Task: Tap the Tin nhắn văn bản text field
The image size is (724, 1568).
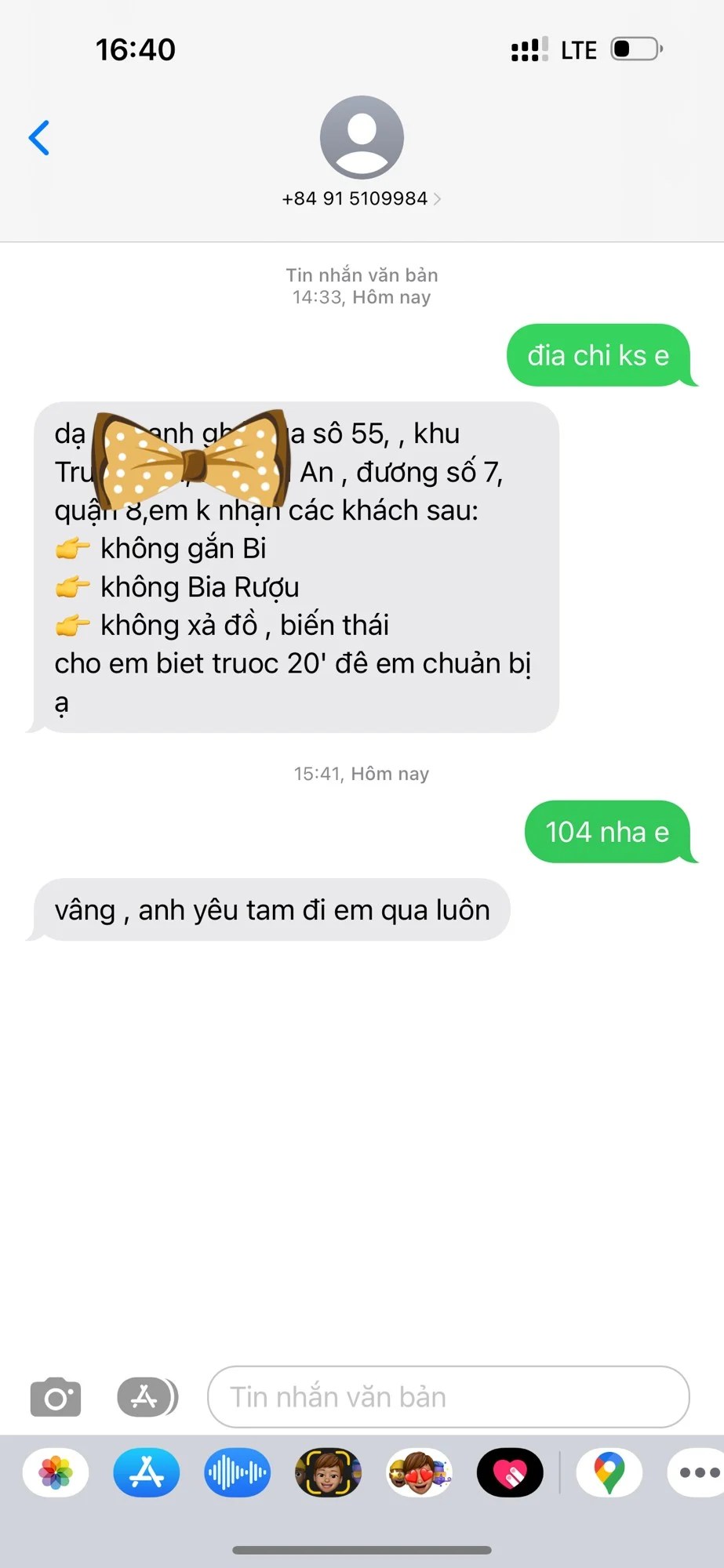Action: pos(448,1397)
